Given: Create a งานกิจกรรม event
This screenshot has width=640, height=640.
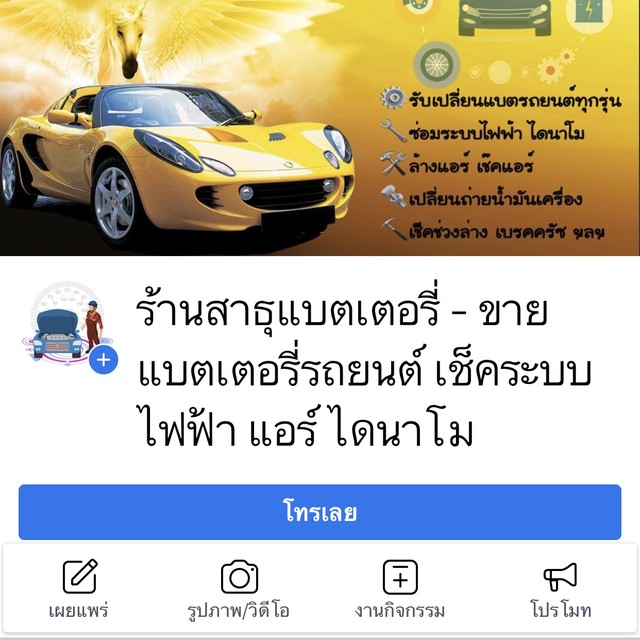Looking at the screenshot, I should 400,588.
